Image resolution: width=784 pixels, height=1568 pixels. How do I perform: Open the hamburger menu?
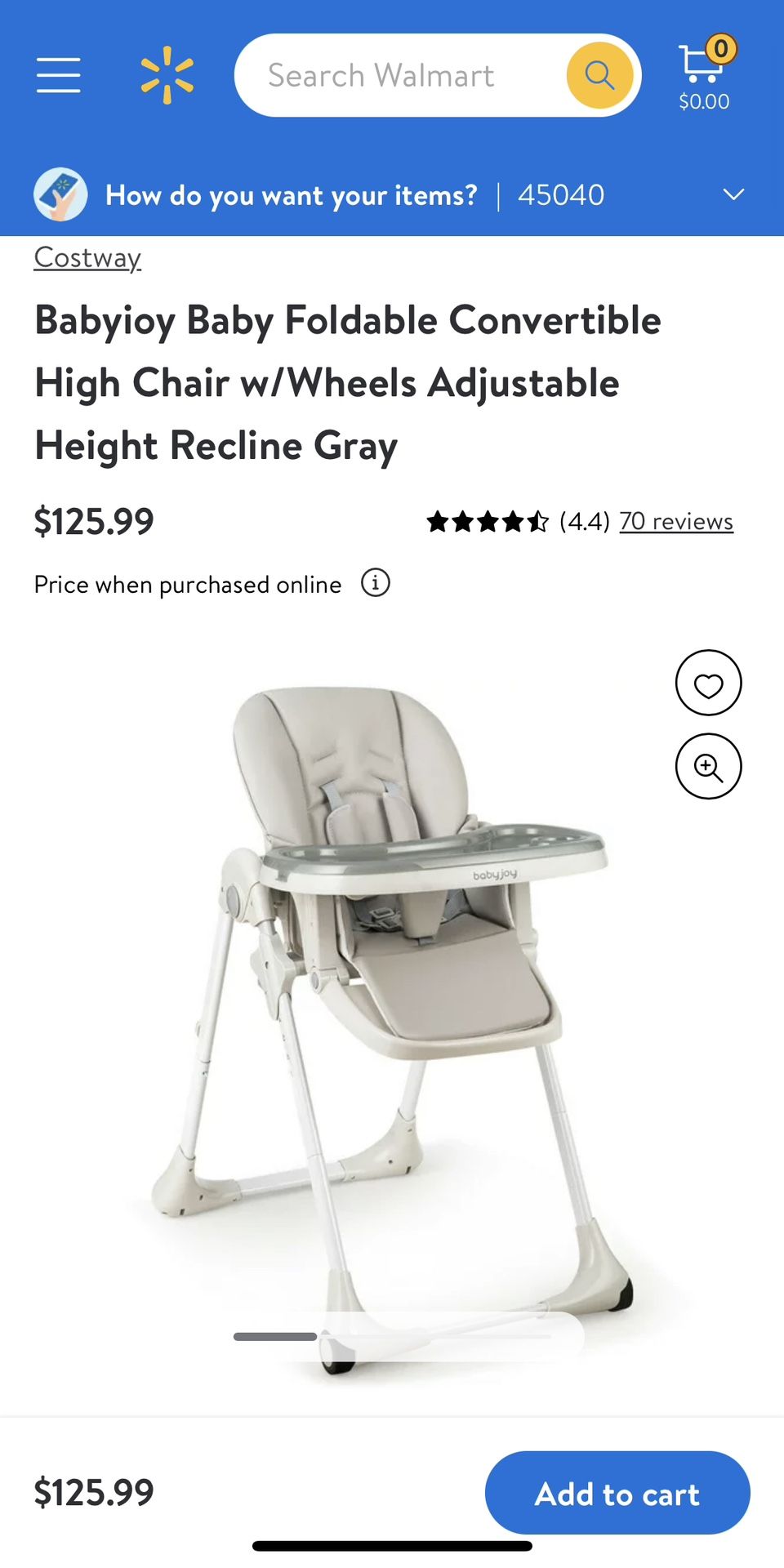pos(58,75)
